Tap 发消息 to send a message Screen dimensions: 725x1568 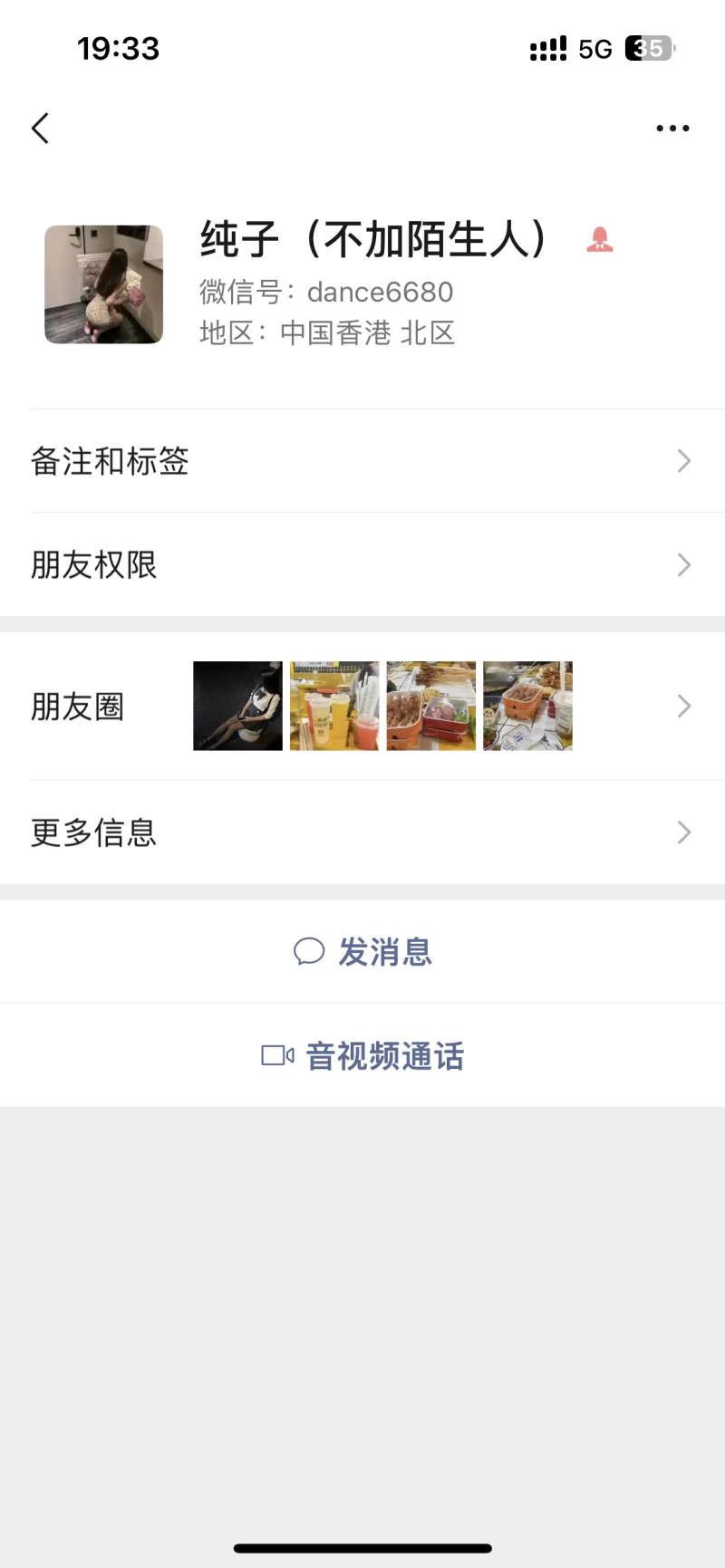click(363, 952)
